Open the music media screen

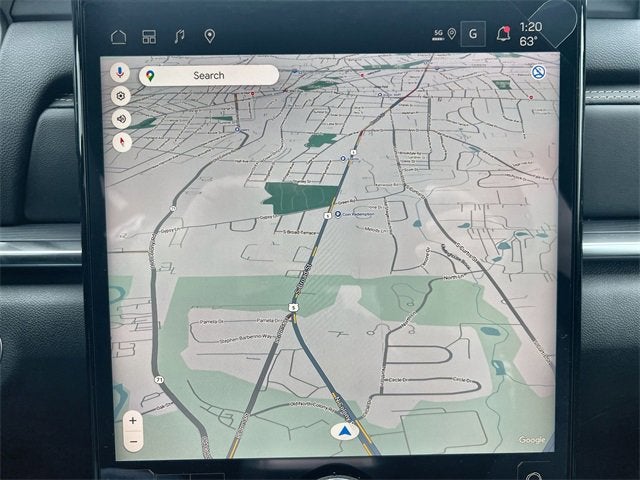click(x=179, y=37)
